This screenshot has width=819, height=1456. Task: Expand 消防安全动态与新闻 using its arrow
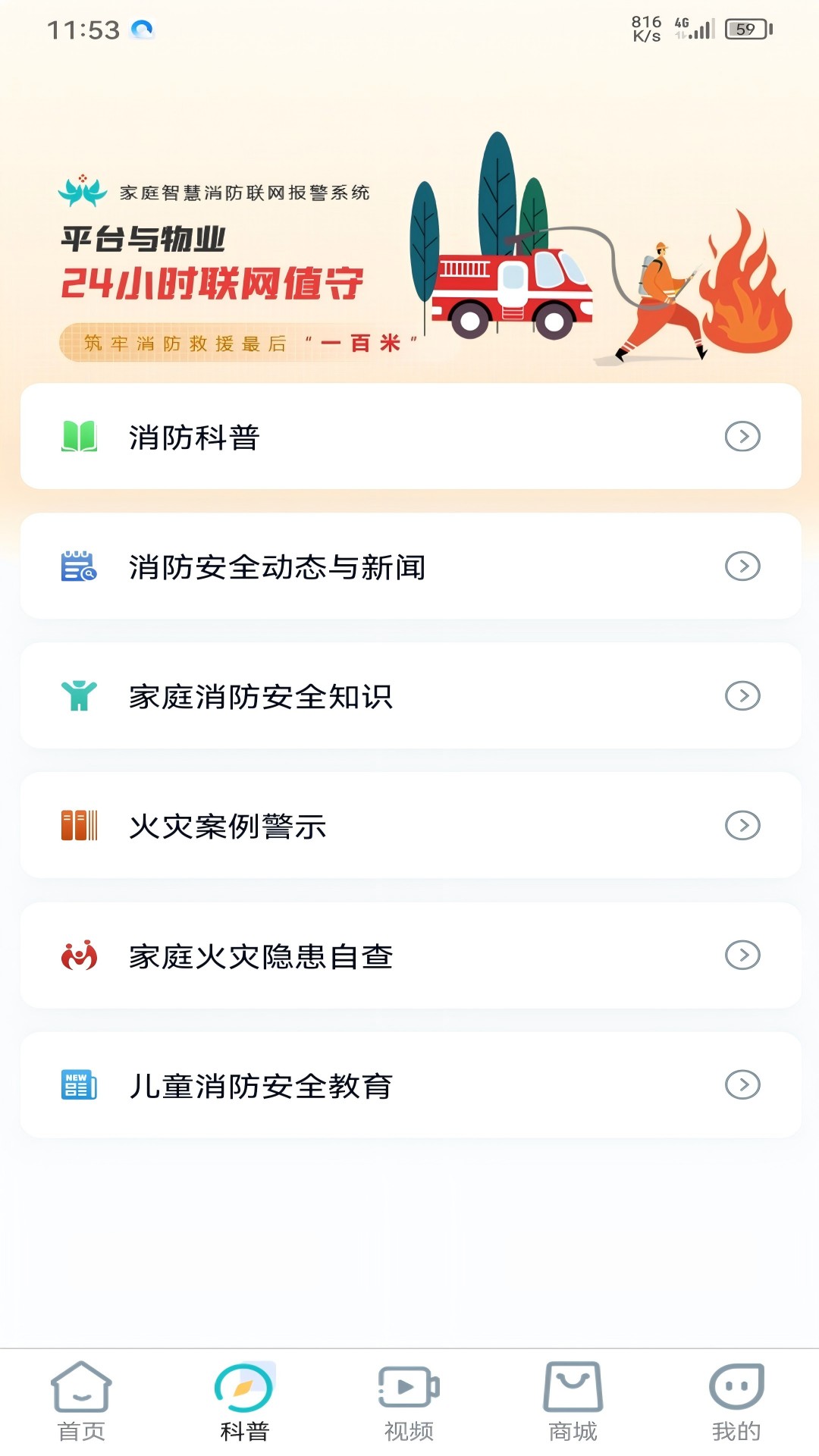tap(743, 566)
